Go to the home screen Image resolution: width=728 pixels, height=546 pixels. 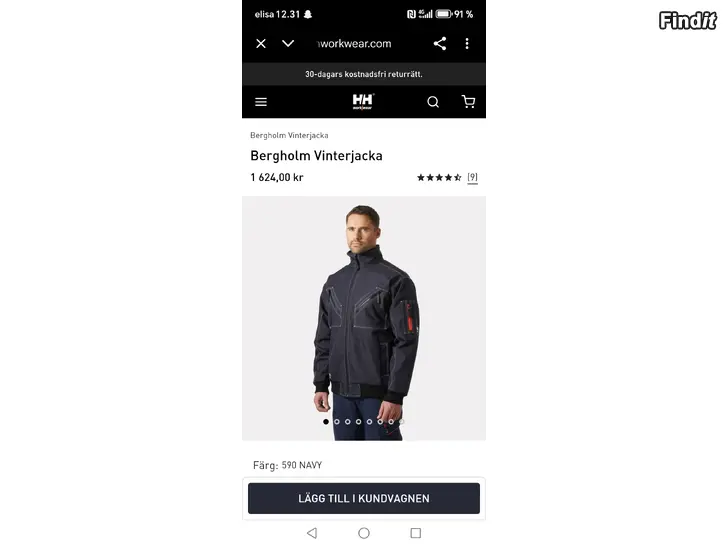[x=364, y=533]
